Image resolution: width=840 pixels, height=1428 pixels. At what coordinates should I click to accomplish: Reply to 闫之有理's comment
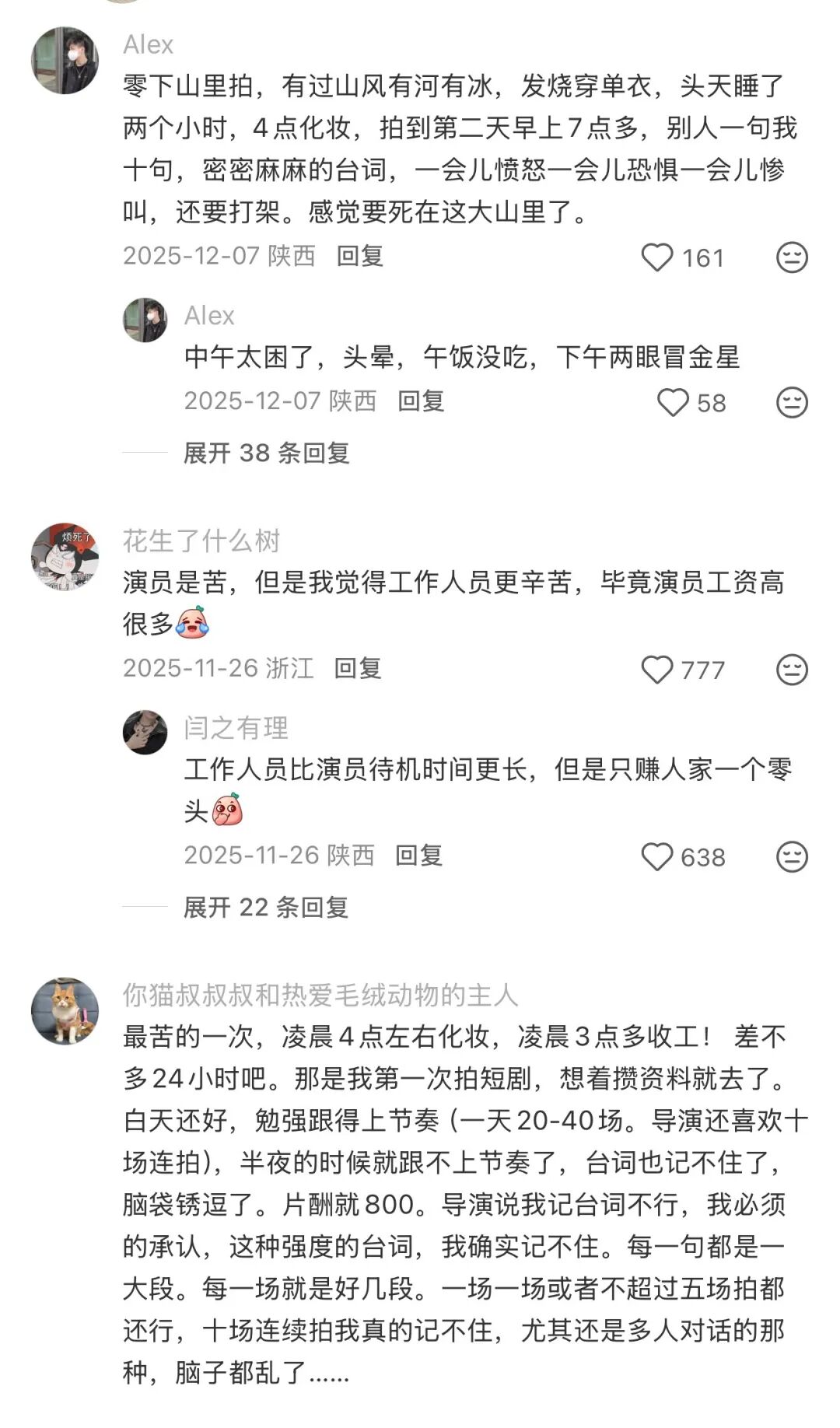point(418,856)
